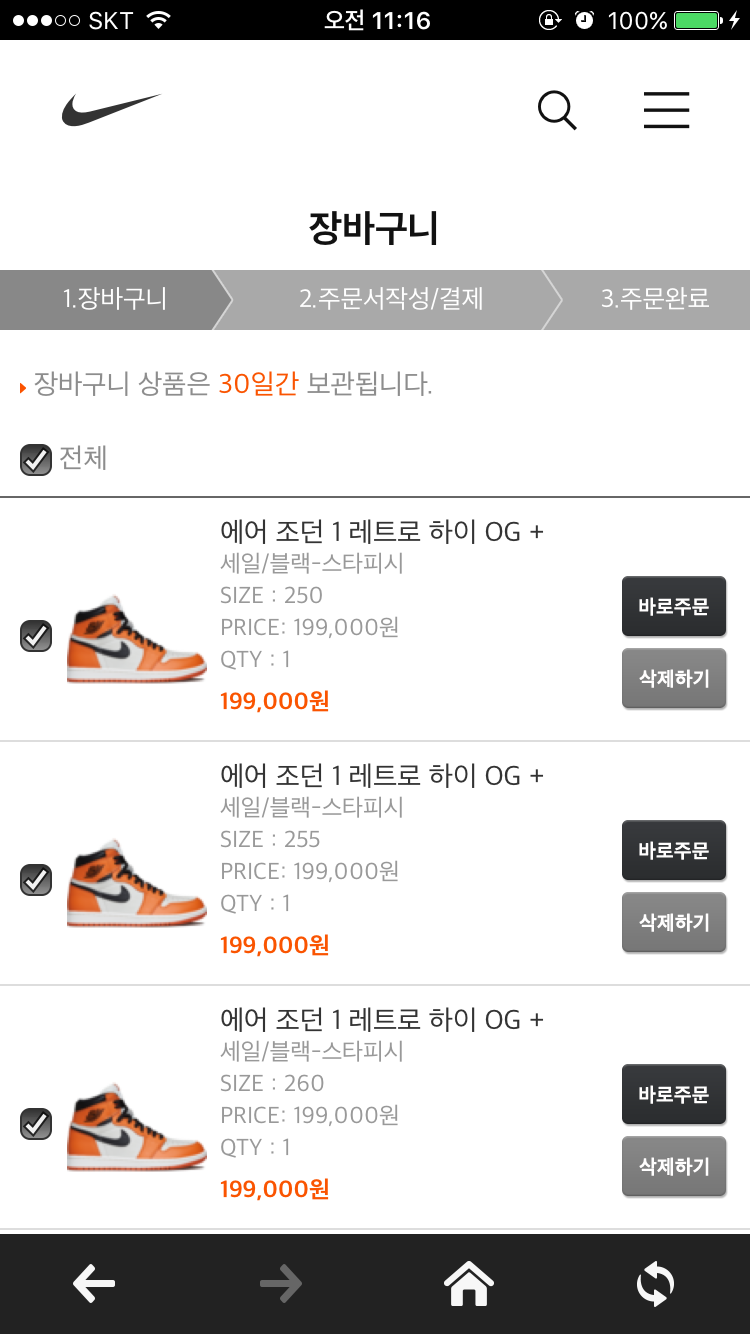The image size is (750, 1334).
Task: Tap 바로주문 for the size 250 shoe
Action: [674, 606]
